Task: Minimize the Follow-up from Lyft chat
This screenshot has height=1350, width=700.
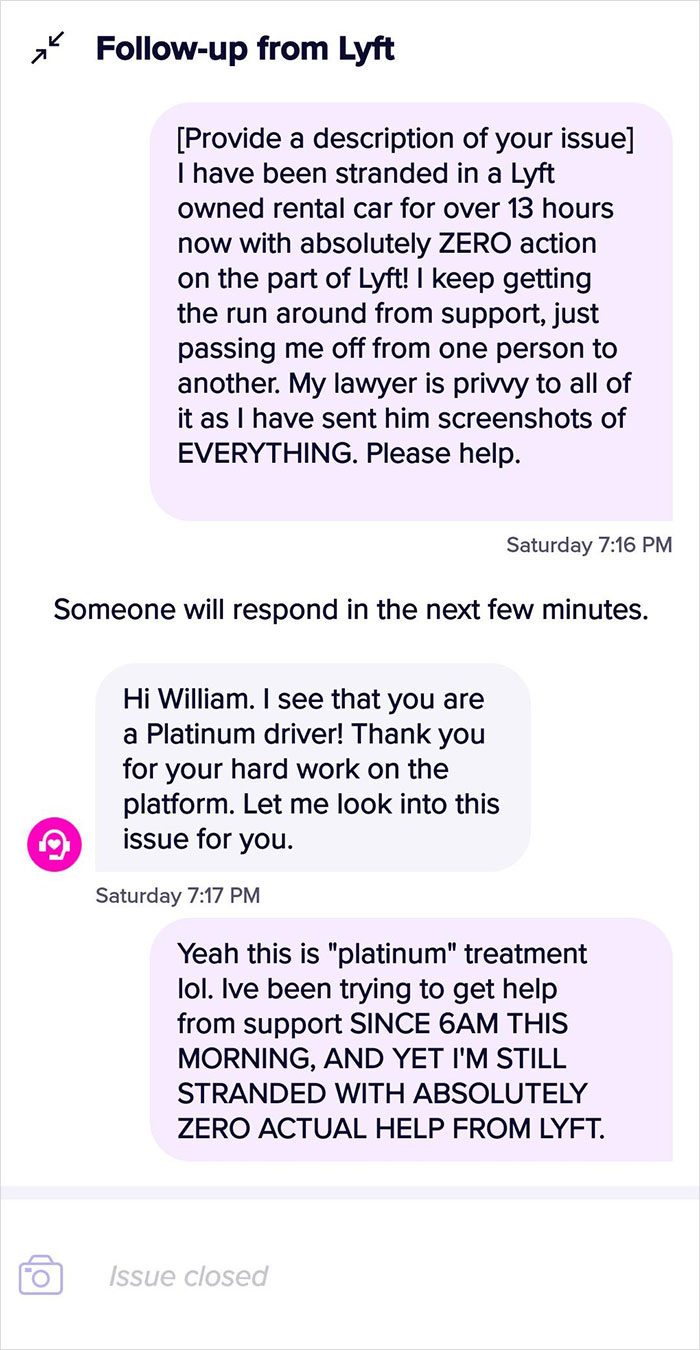Action: pyautogui.click(x=46, y=48)
